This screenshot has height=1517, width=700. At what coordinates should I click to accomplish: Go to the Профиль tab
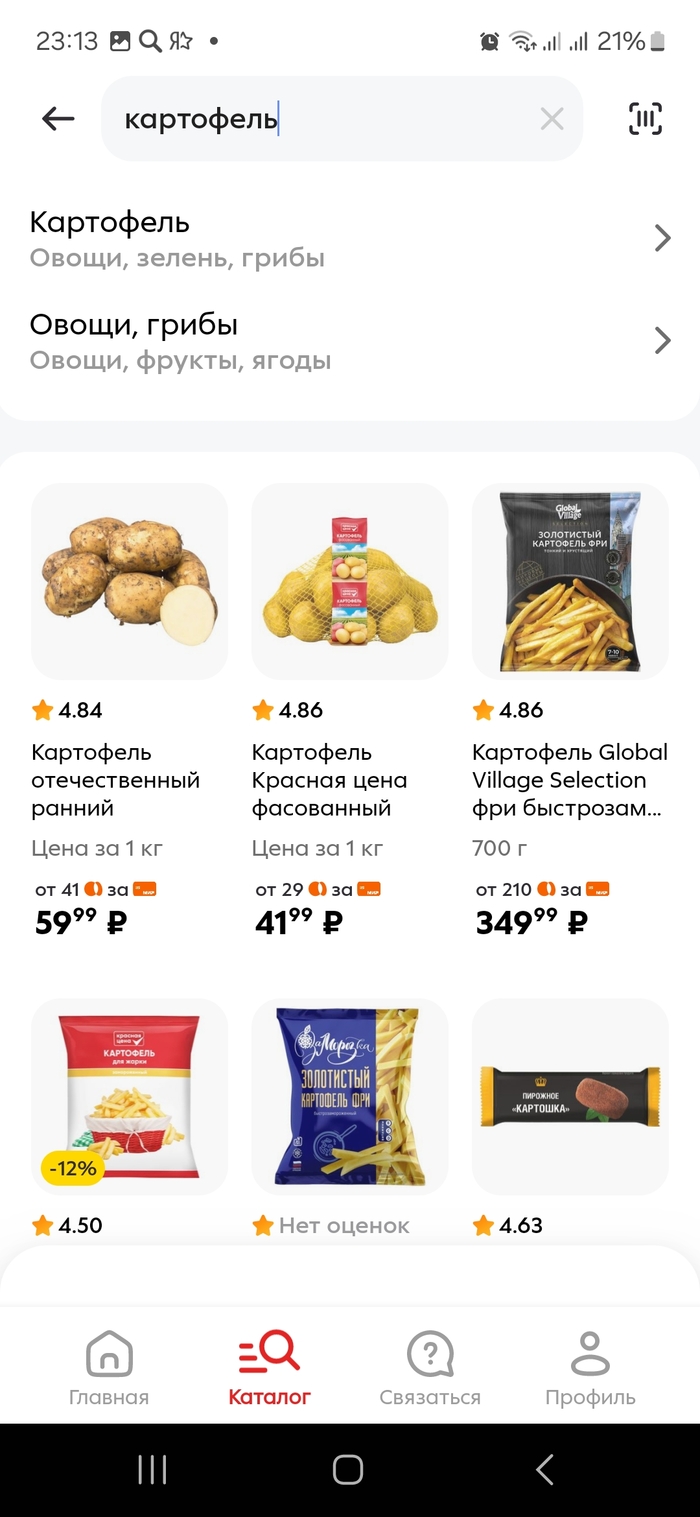[x=590, y=1368]
